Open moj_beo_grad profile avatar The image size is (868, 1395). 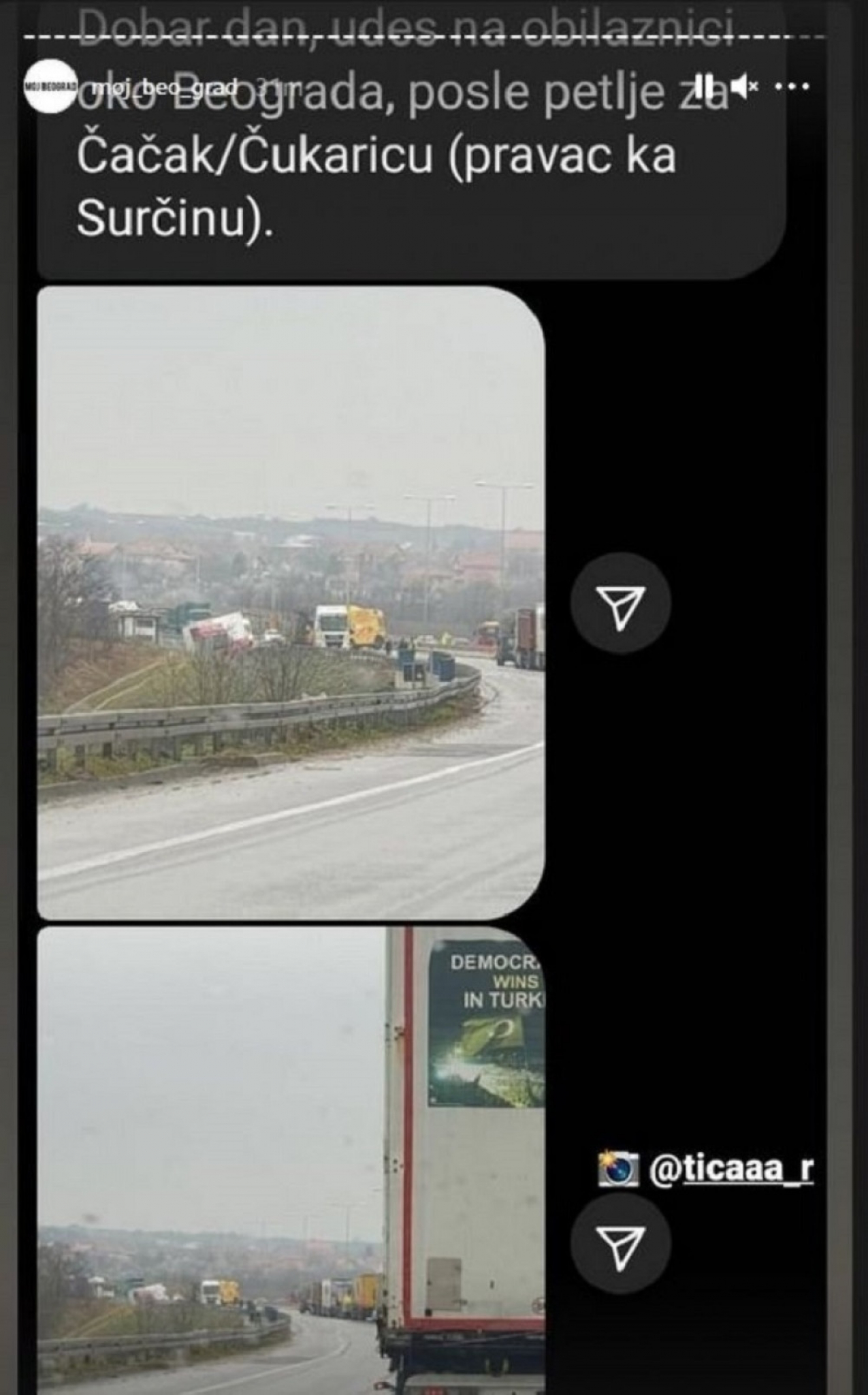coord(50,86)
